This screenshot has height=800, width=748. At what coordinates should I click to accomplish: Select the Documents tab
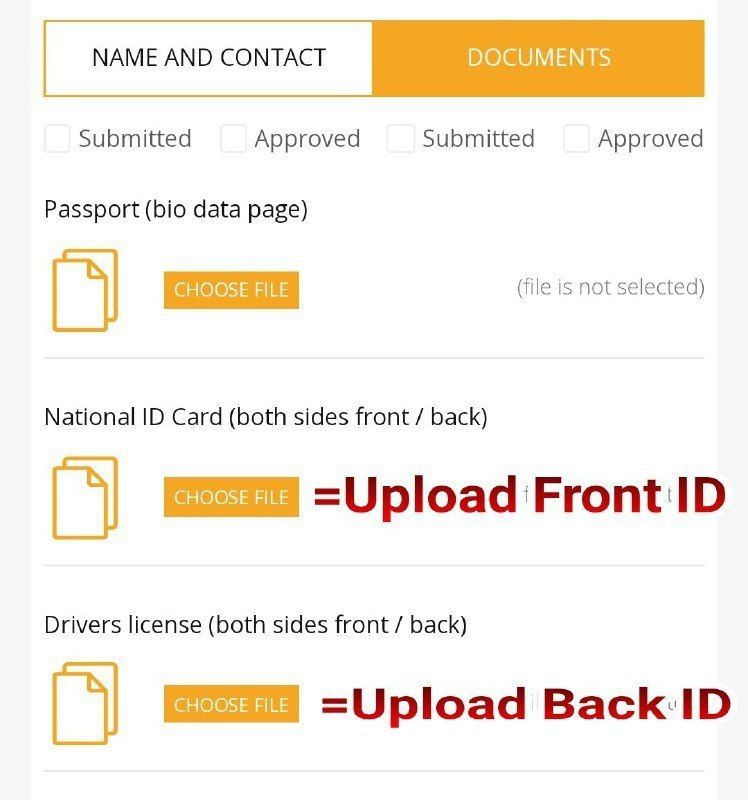point(538,58)
